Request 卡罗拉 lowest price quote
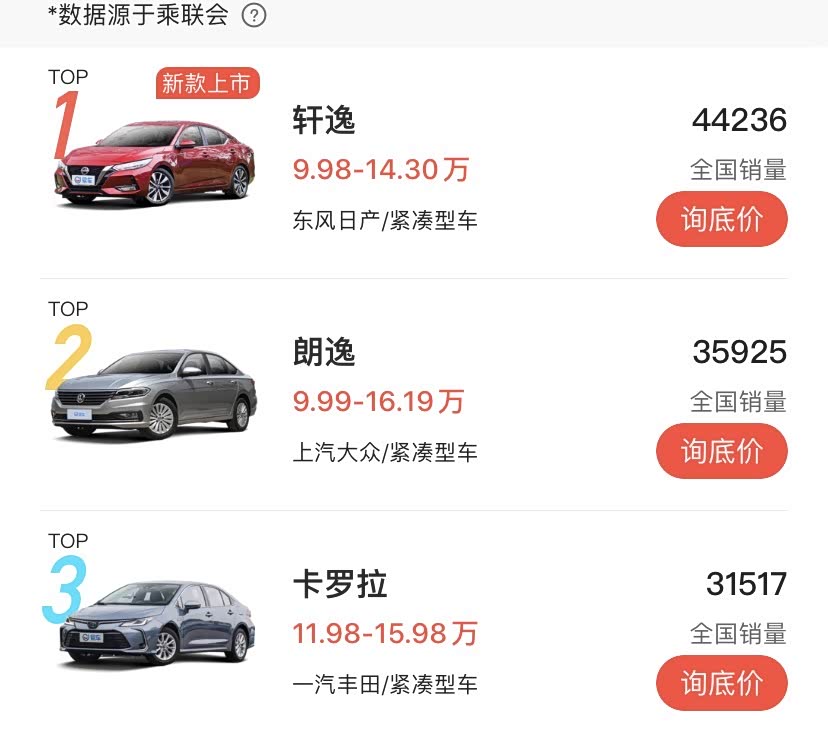828x738 pixels. [x=721, y=683]
